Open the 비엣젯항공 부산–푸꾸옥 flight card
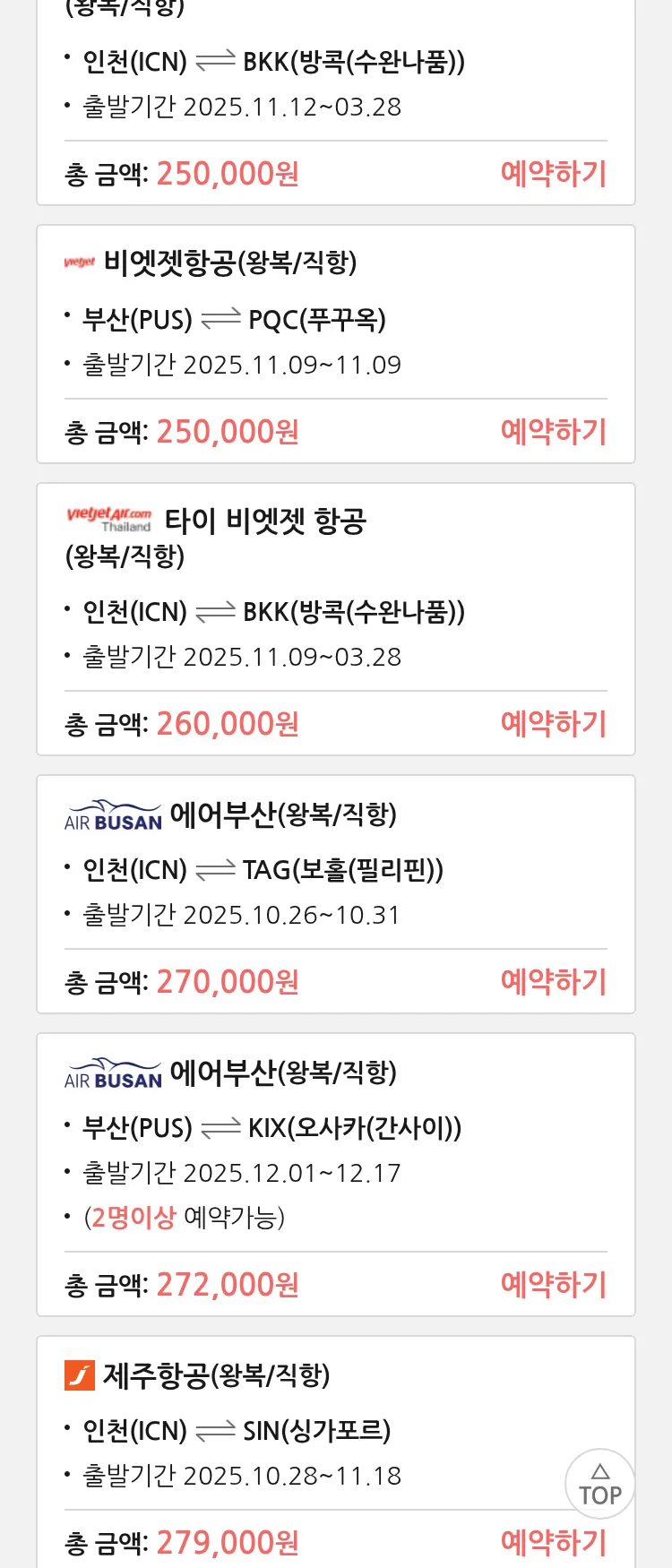Viewport: 672px width, 1568px height. click(335, 319)
